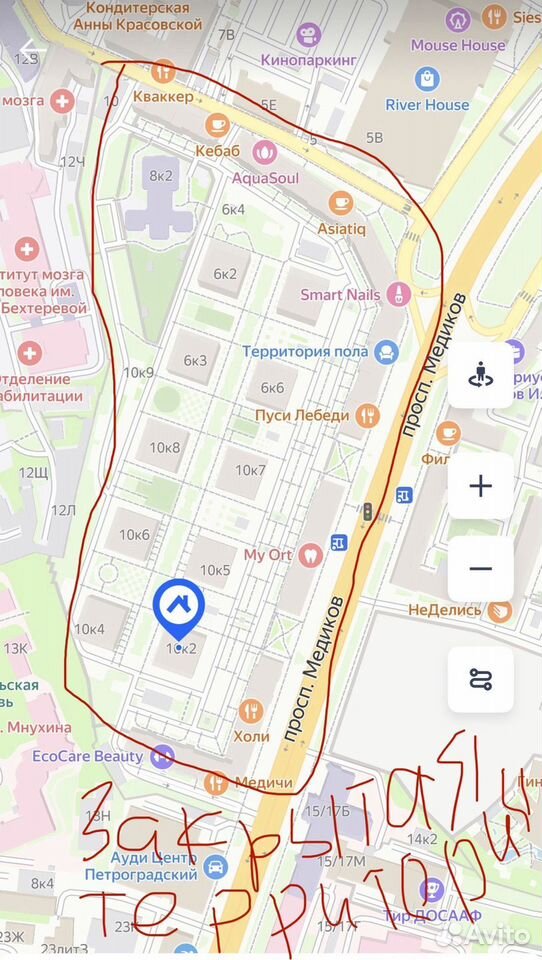
Task: Open the River House shopping marker
Action: coord(427,79)
